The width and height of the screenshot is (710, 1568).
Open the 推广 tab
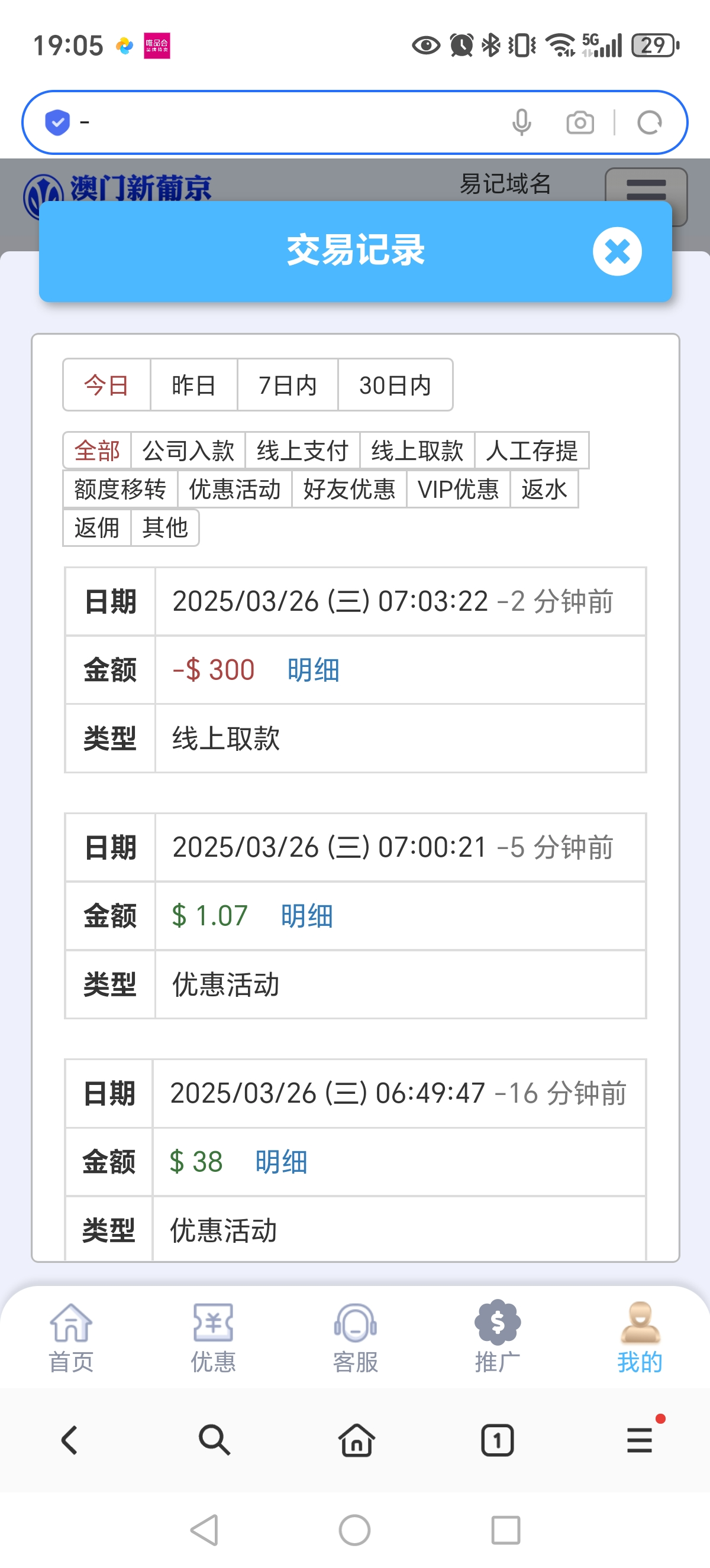pos(497,1337)
